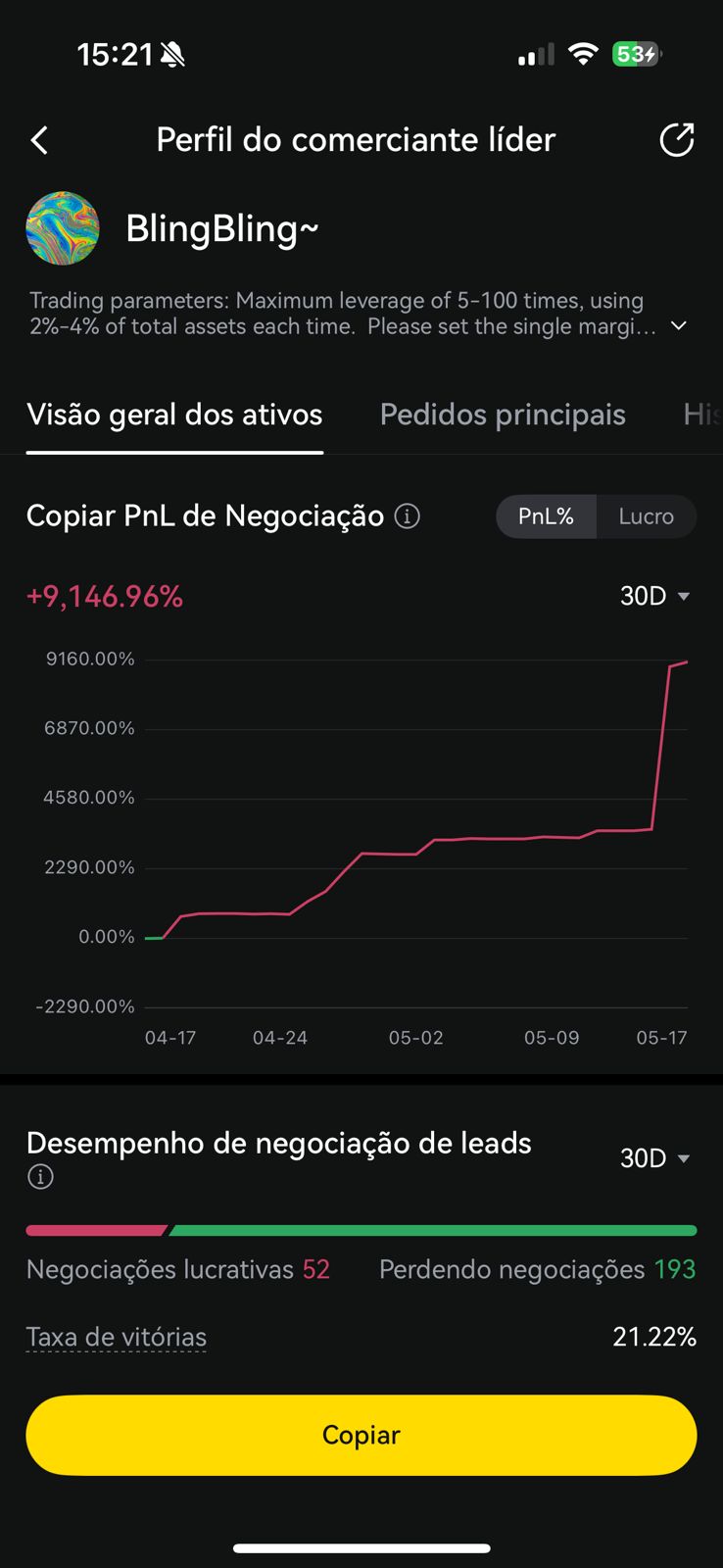723x1568 pixels.
Task: Select the Visão geral dos ativos tab
Action: 174,415
